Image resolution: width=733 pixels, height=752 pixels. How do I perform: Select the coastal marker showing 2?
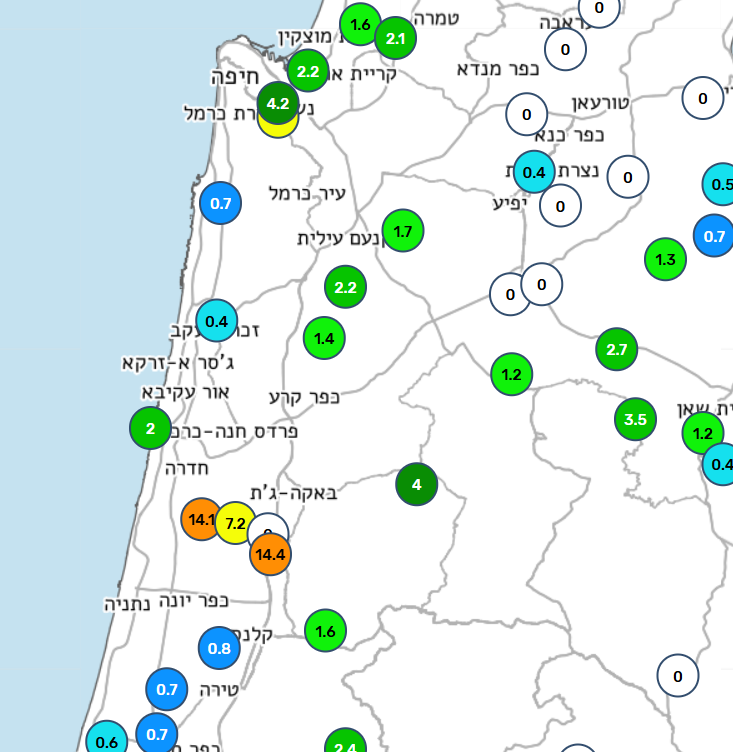[150, 428]
